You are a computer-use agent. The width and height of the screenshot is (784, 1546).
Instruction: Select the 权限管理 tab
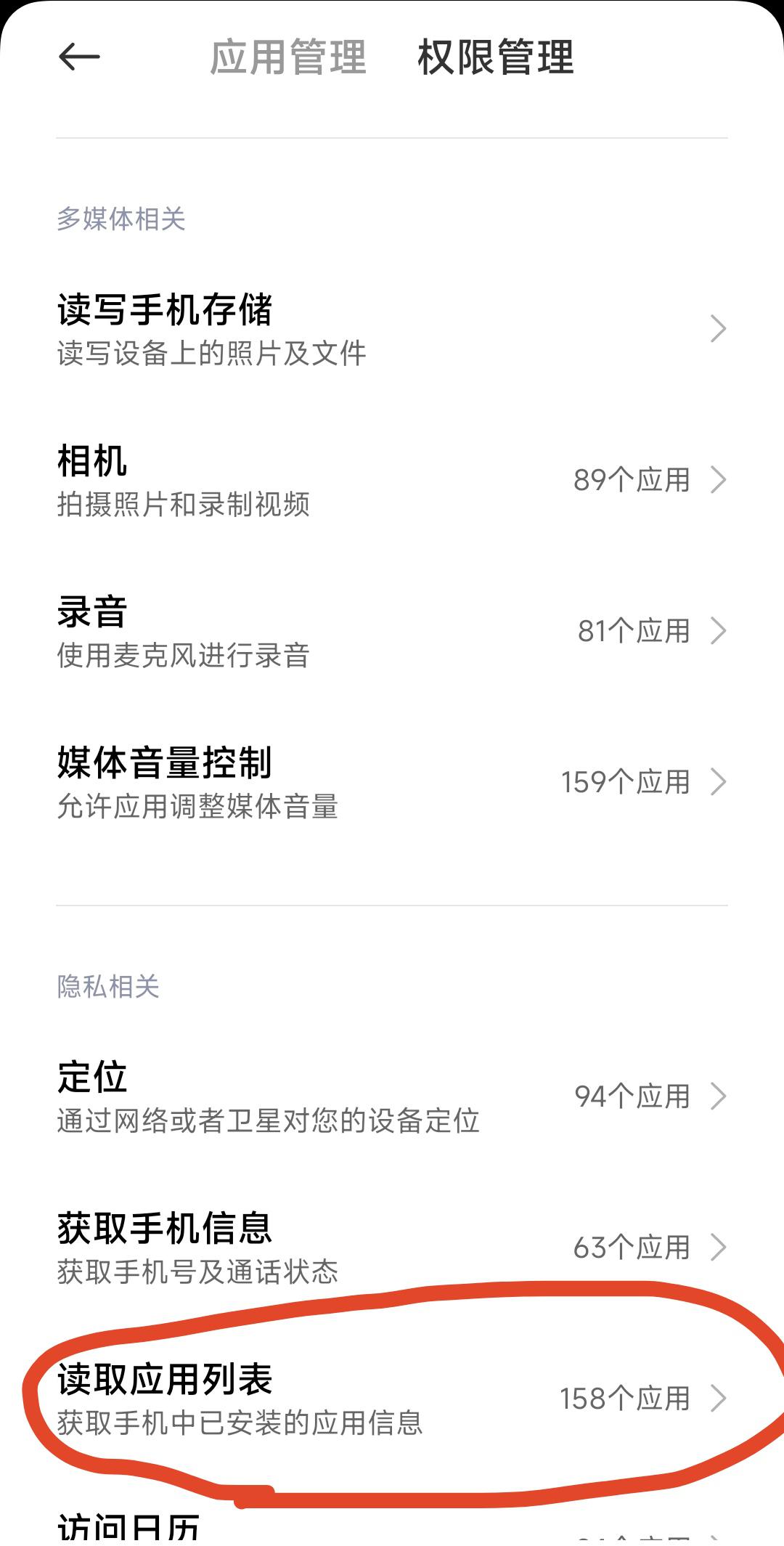tap(496, 57)
